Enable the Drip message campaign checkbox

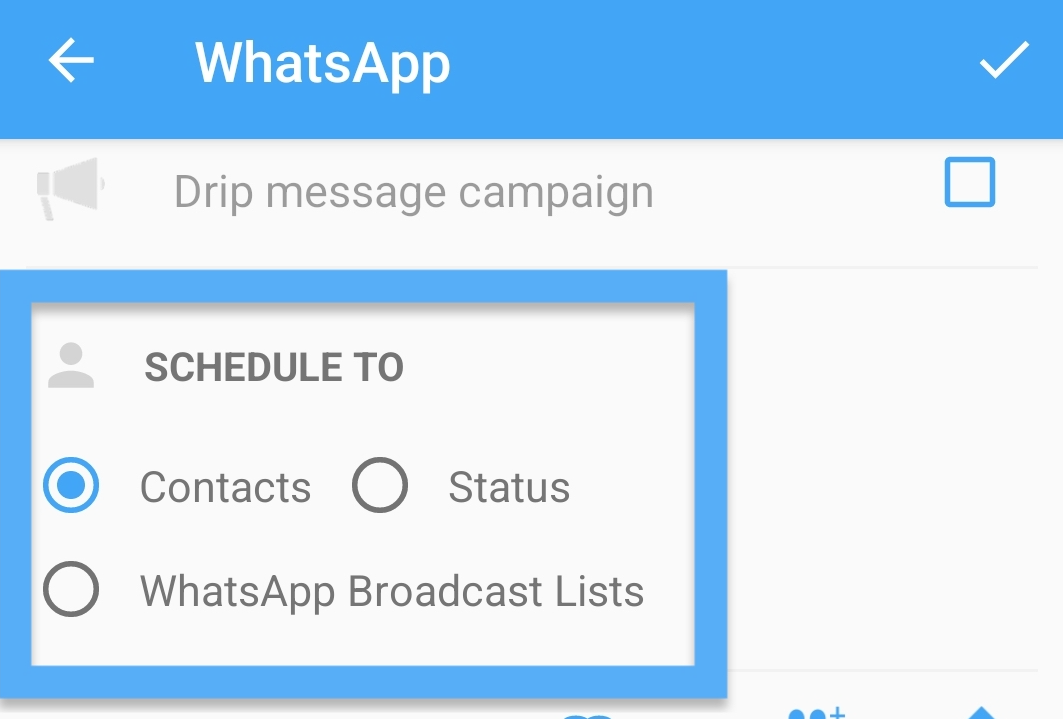(969, 183)
